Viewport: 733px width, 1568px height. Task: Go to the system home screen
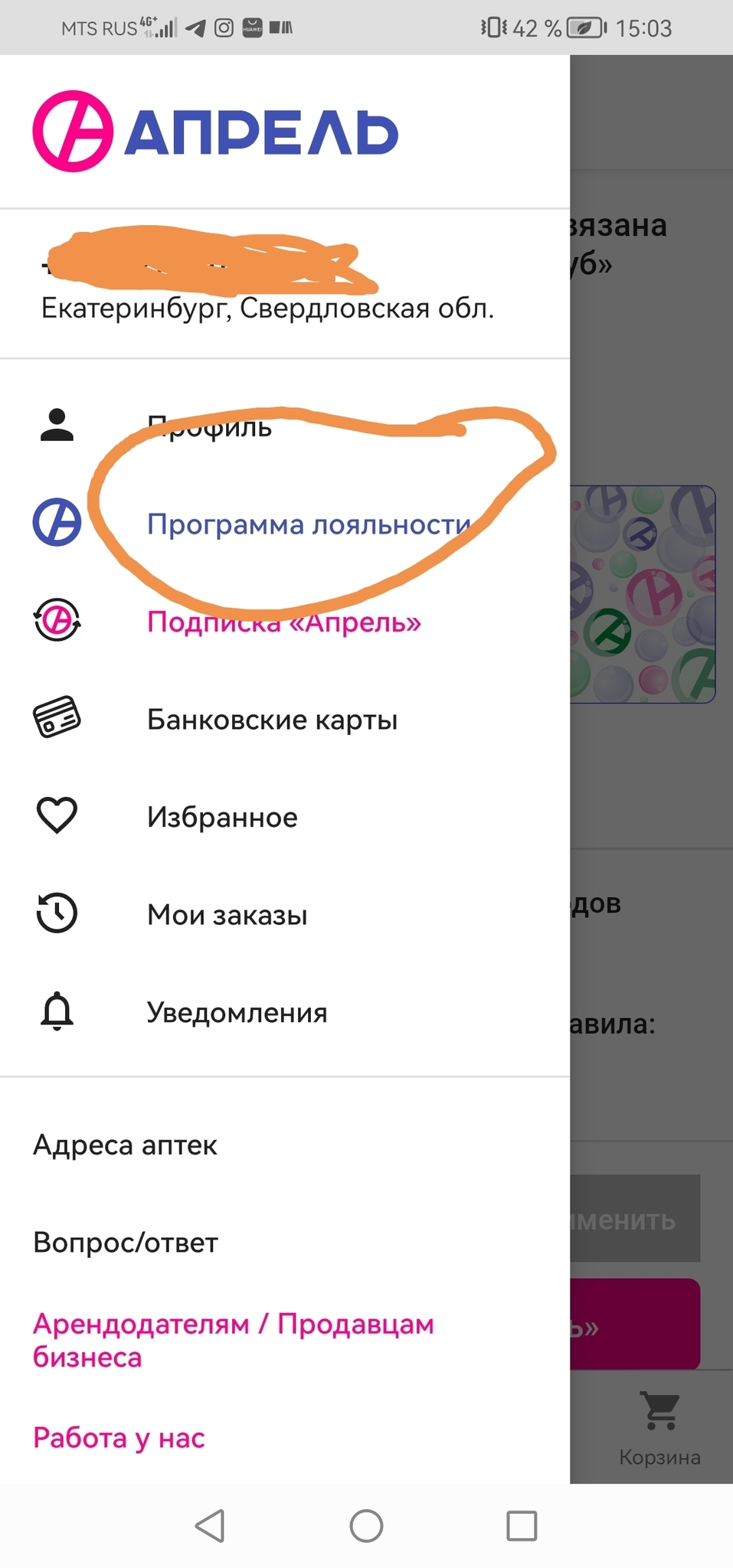pyautogui.click(x=366, y=1526)
